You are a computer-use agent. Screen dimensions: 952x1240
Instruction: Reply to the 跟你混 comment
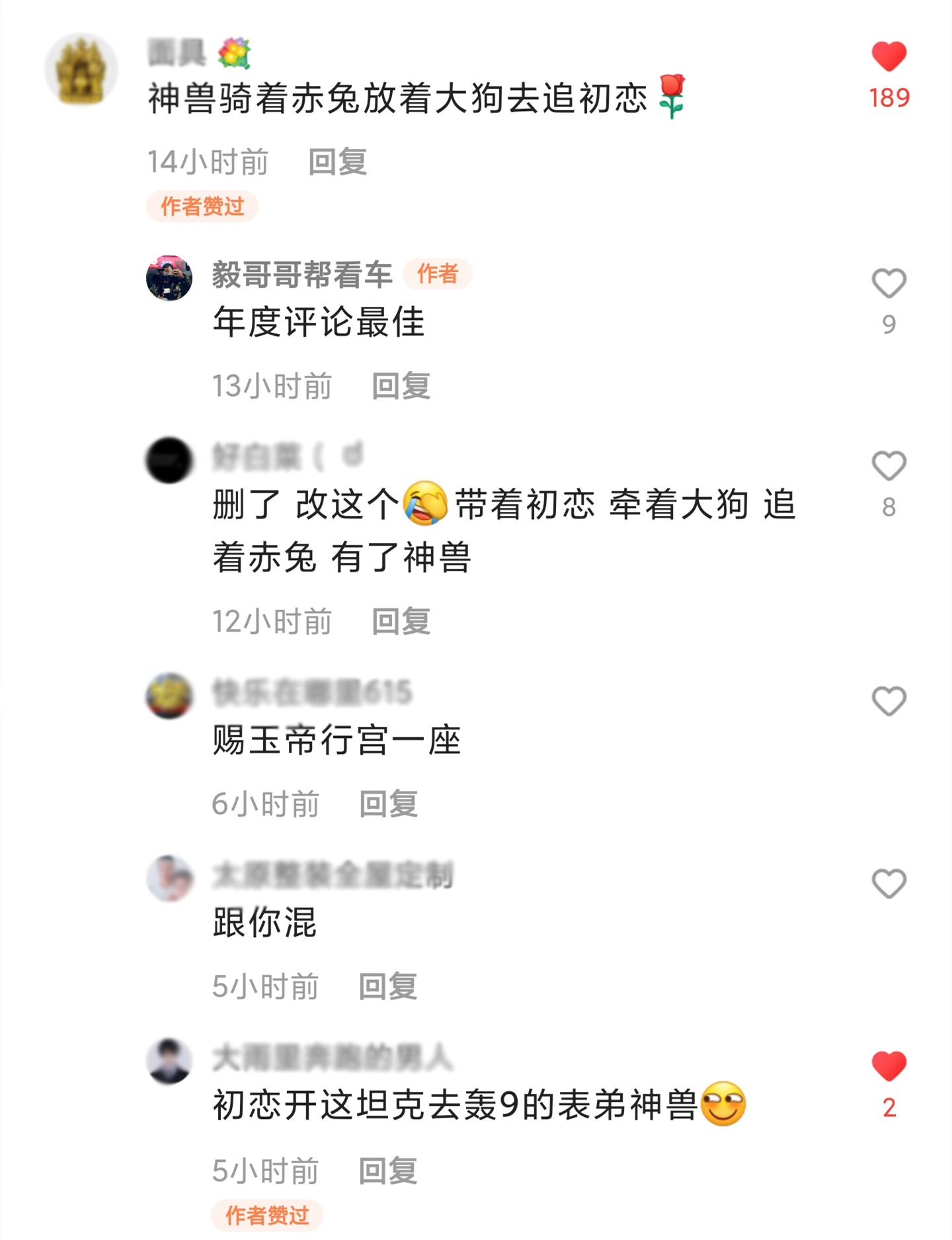point(388,987)
